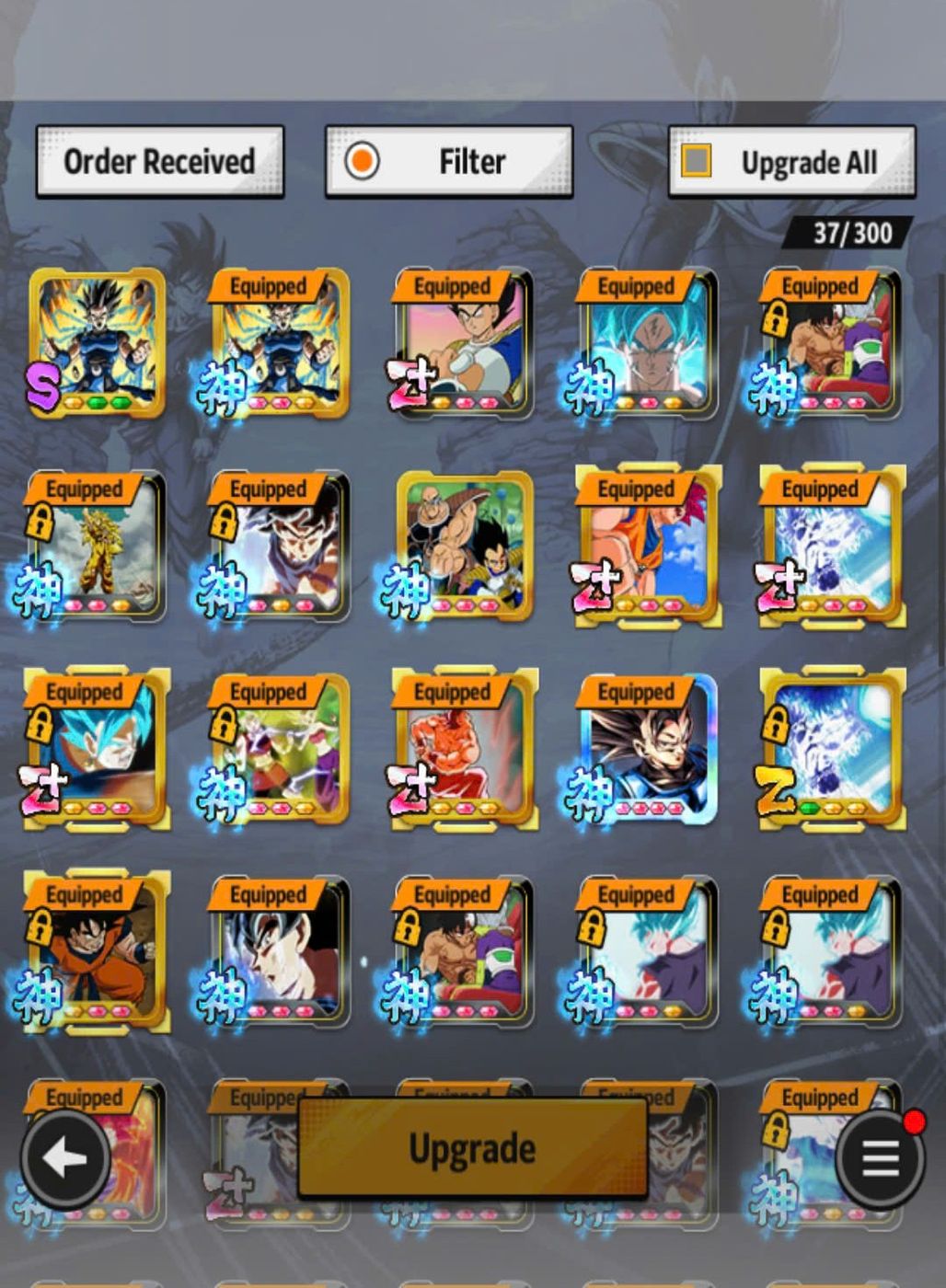Viewport: 946px width, 1288px height.
Task: Open the hamburger menu with red dot
Action: coord(879,1157)
